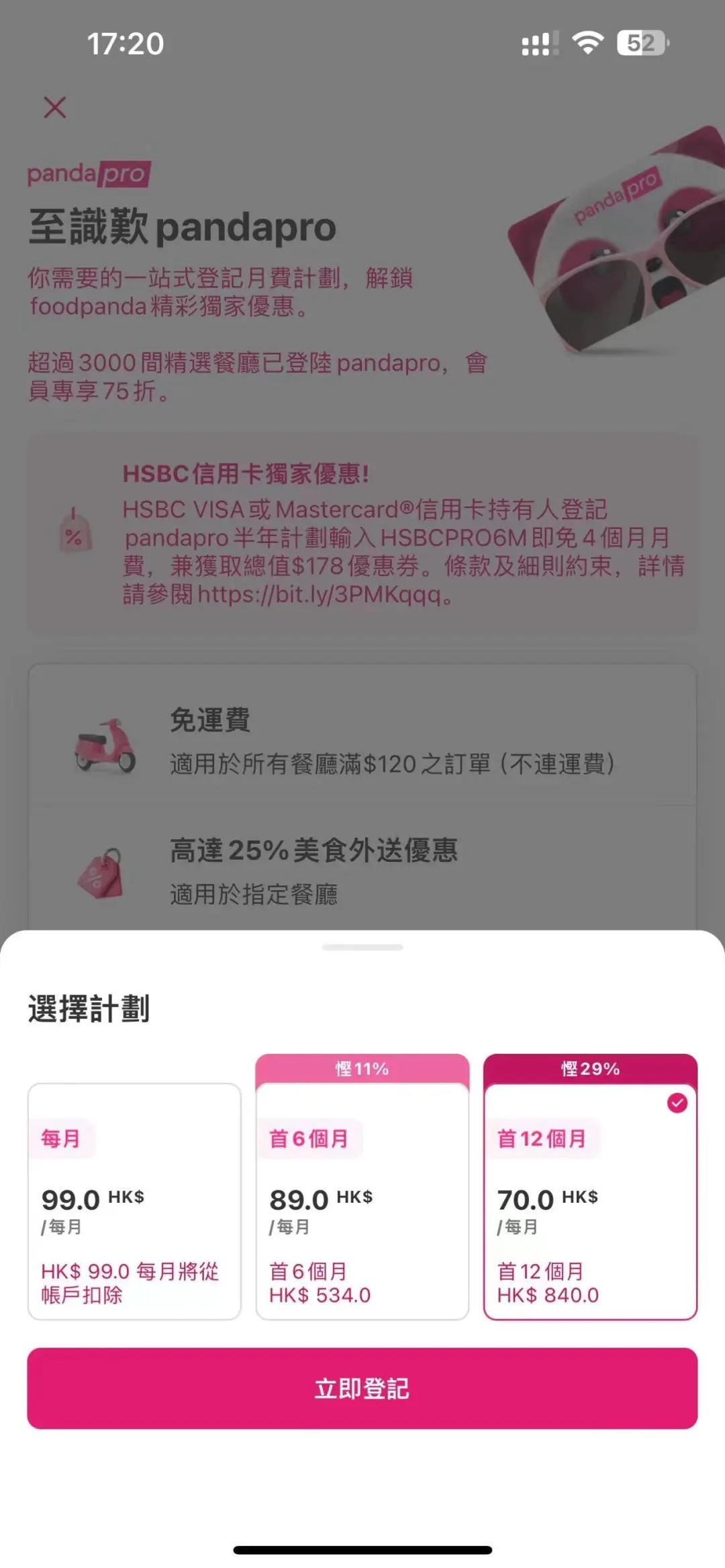Select the 每月 HK$99.0 monthly plan
Image resolution: width=725 pixels, height=1568 pixels.
(x=134, y=1201)
